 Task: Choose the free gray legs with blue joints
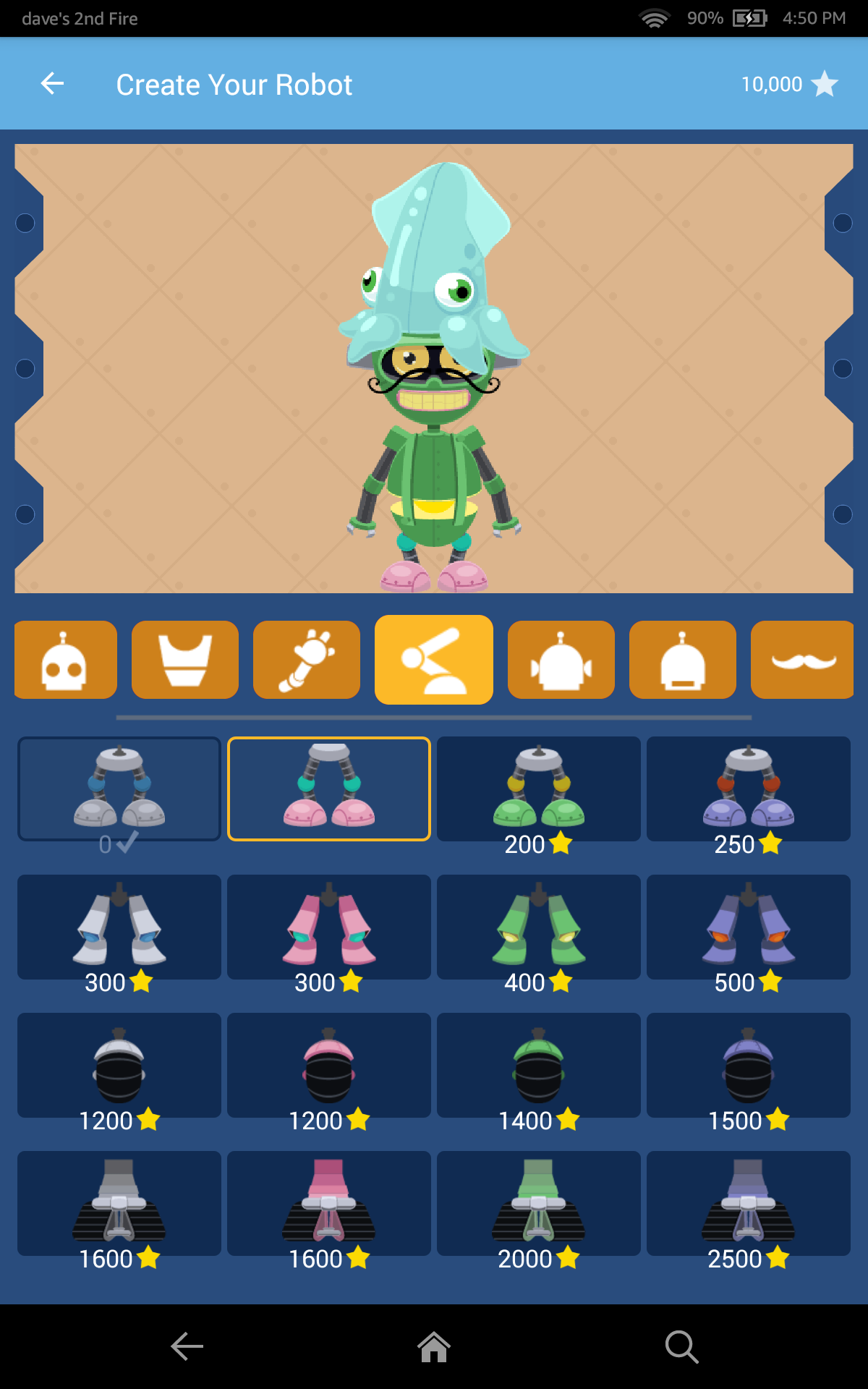tap(119, 789)
